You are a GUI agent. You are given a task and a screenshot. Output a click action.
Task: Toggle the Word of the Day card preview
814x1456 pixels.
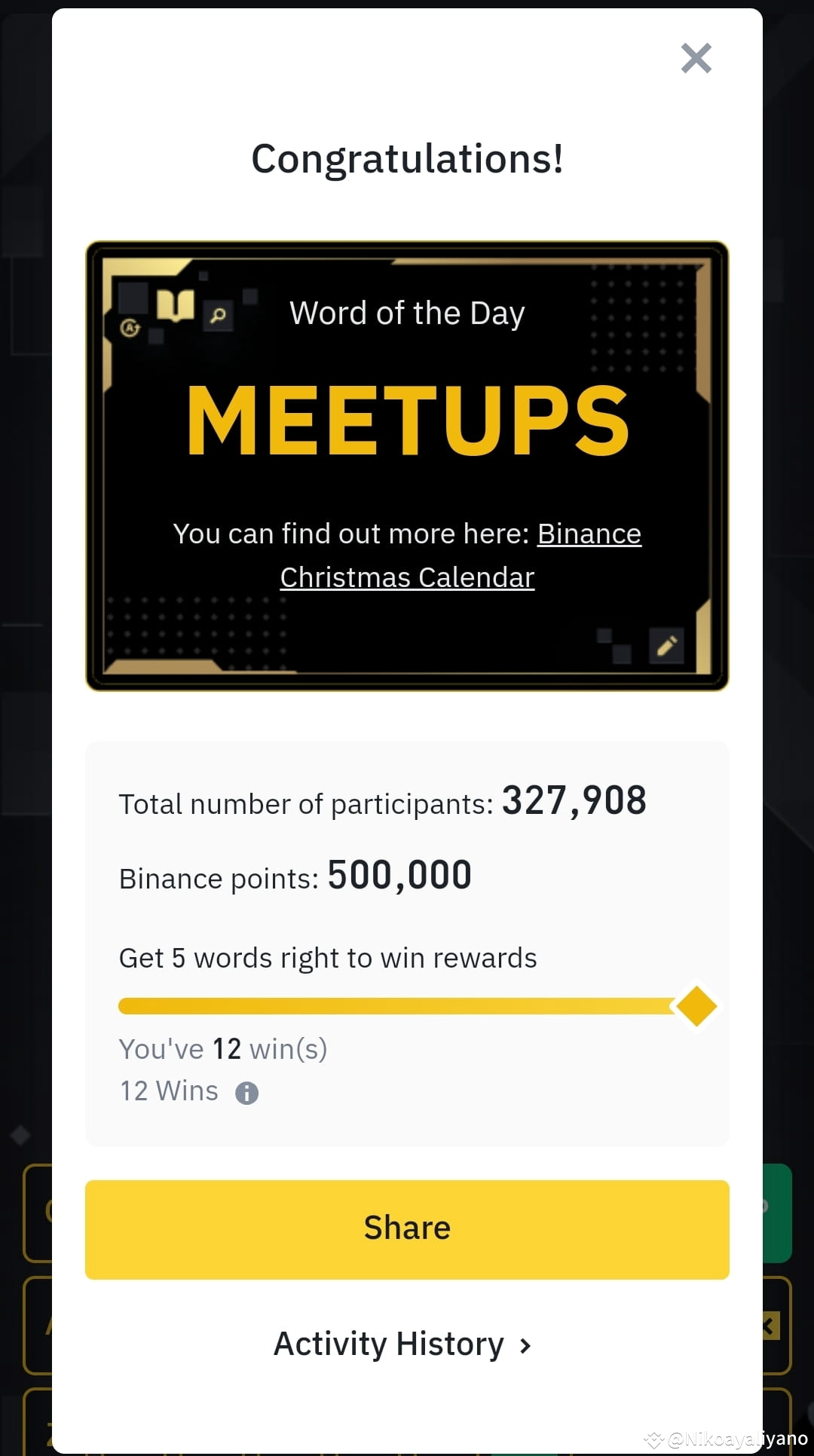click(407, 463)
